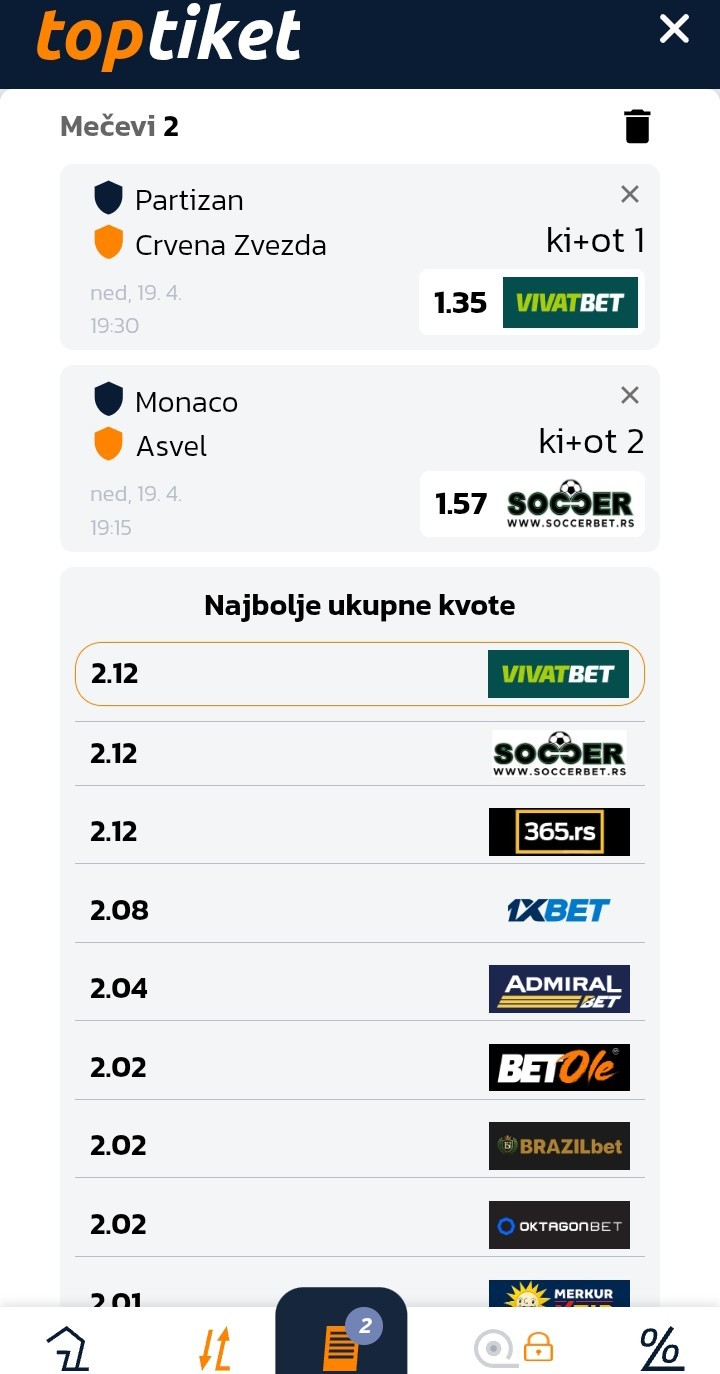Screen dimensions: 720x1374
Task: Pick the 1xBet 2.08 total odds row
Action: (360, 910)
